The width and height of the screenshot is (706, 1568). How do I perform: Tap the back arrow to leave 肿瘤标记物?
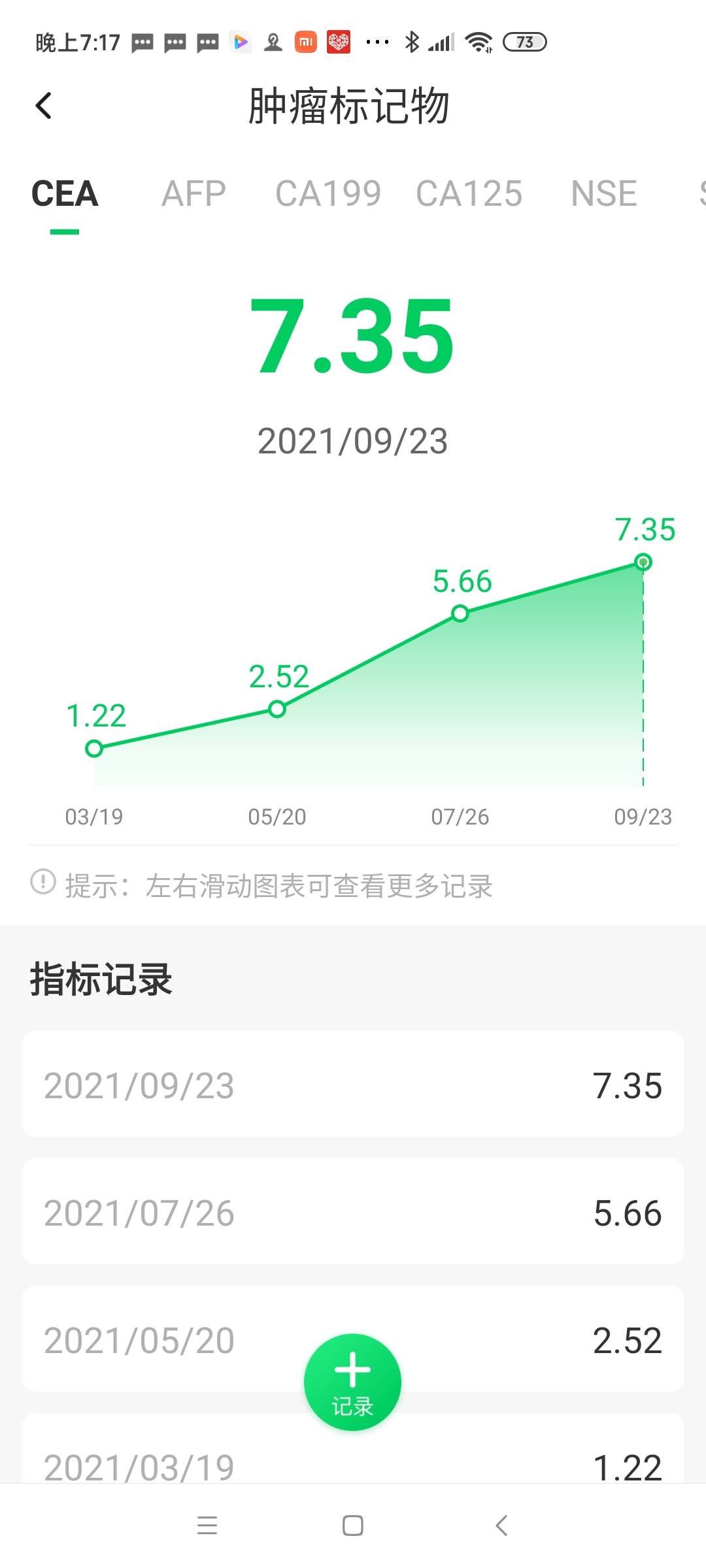[44, 105]
